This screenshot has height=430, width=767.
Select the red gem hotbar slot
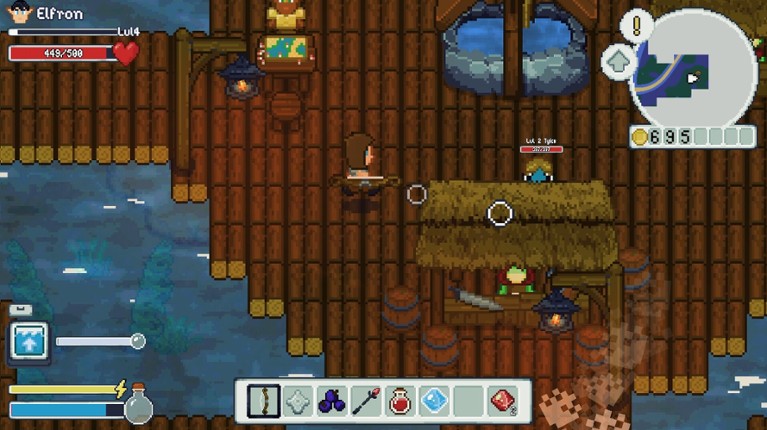click(502, 402)
